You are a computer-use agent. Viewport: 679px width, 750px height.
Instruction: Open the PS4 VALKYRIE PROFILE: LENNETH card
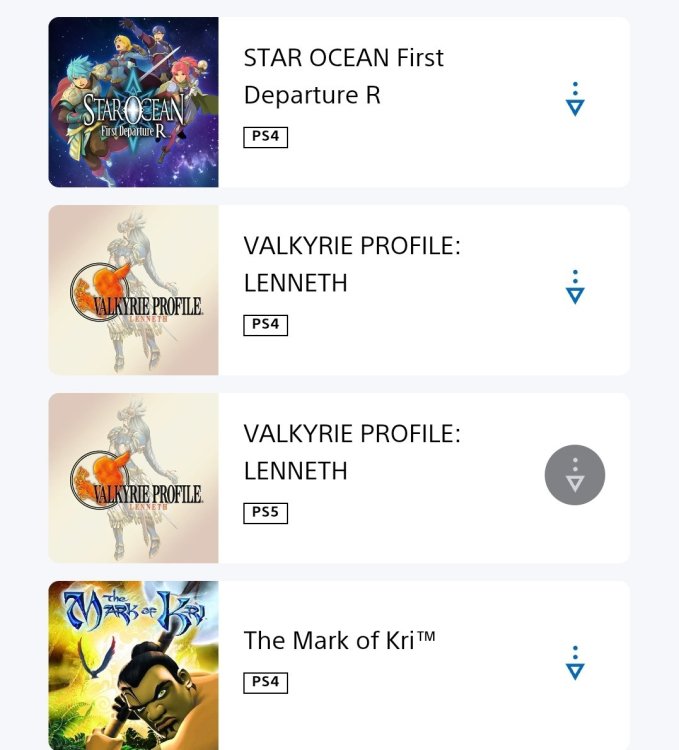tap(380, 290)
